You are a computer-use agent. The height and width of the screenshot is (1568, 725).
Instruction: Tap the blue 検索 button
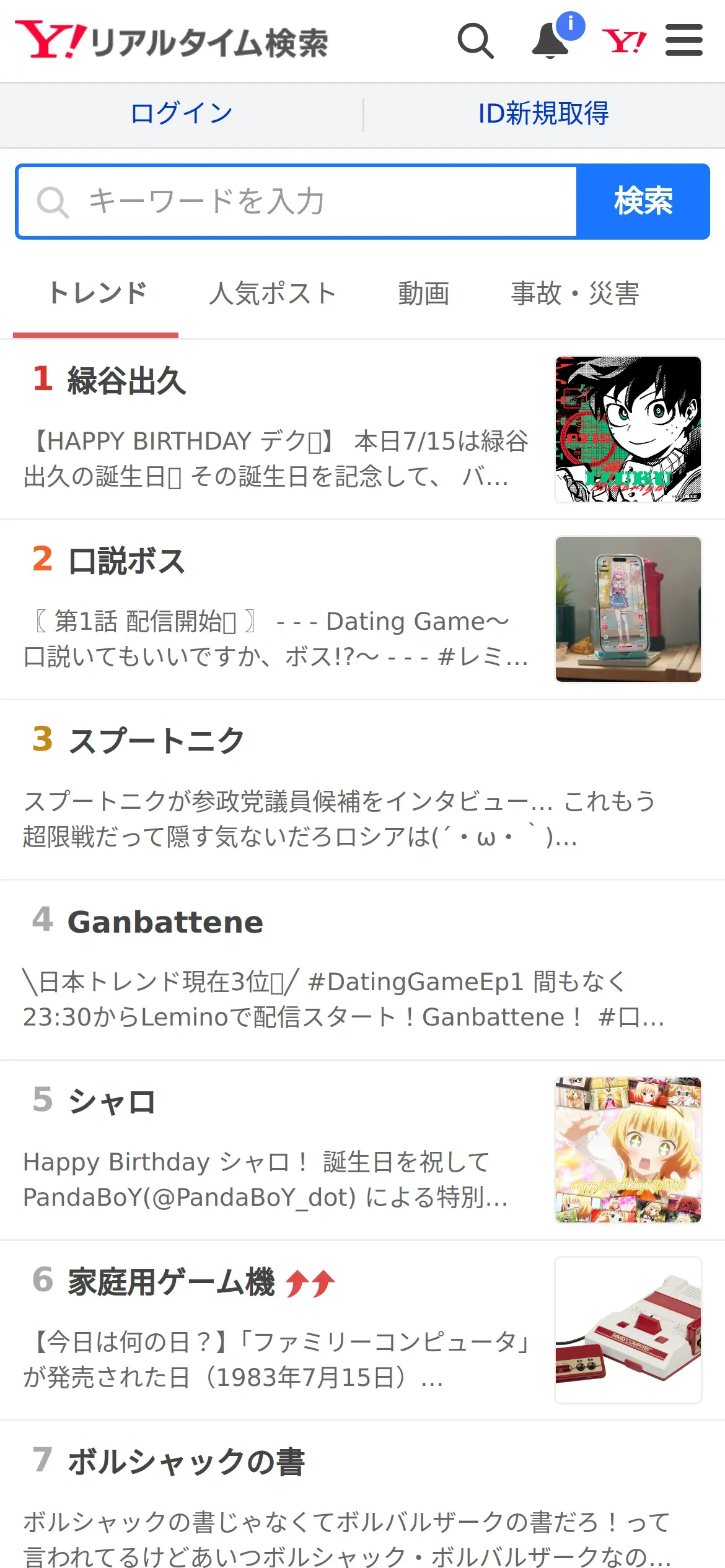pos(643,202)
